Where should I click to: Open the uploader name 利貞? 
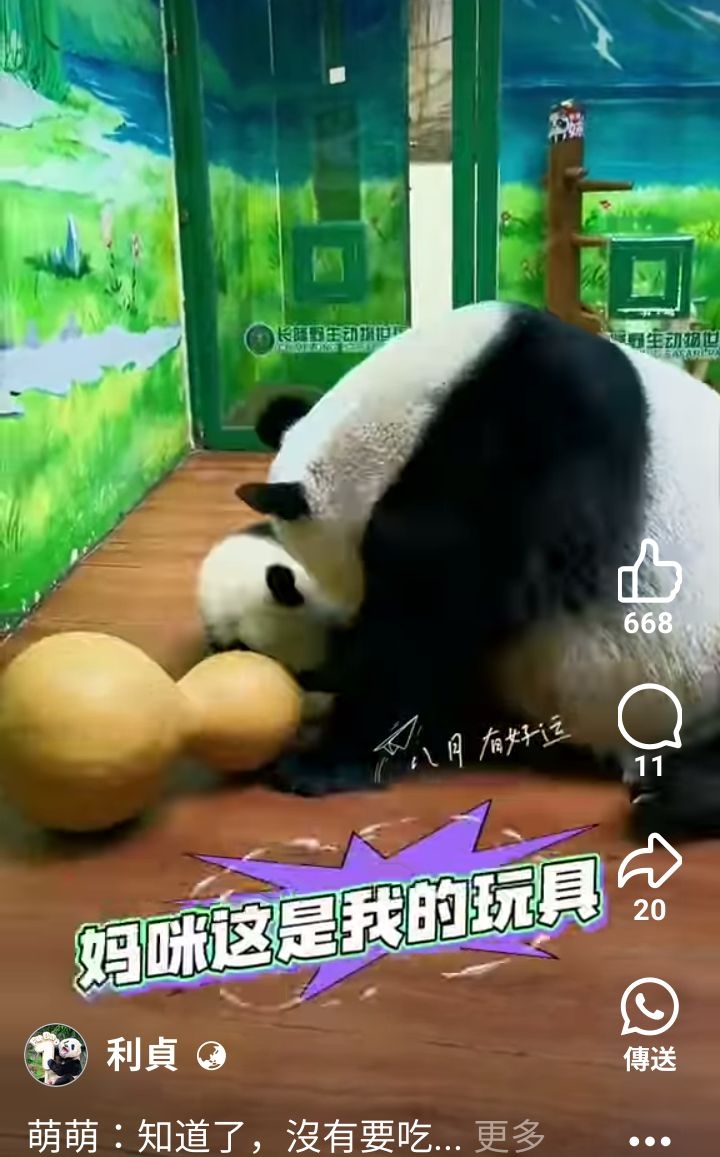click(x=142, y=1054)
